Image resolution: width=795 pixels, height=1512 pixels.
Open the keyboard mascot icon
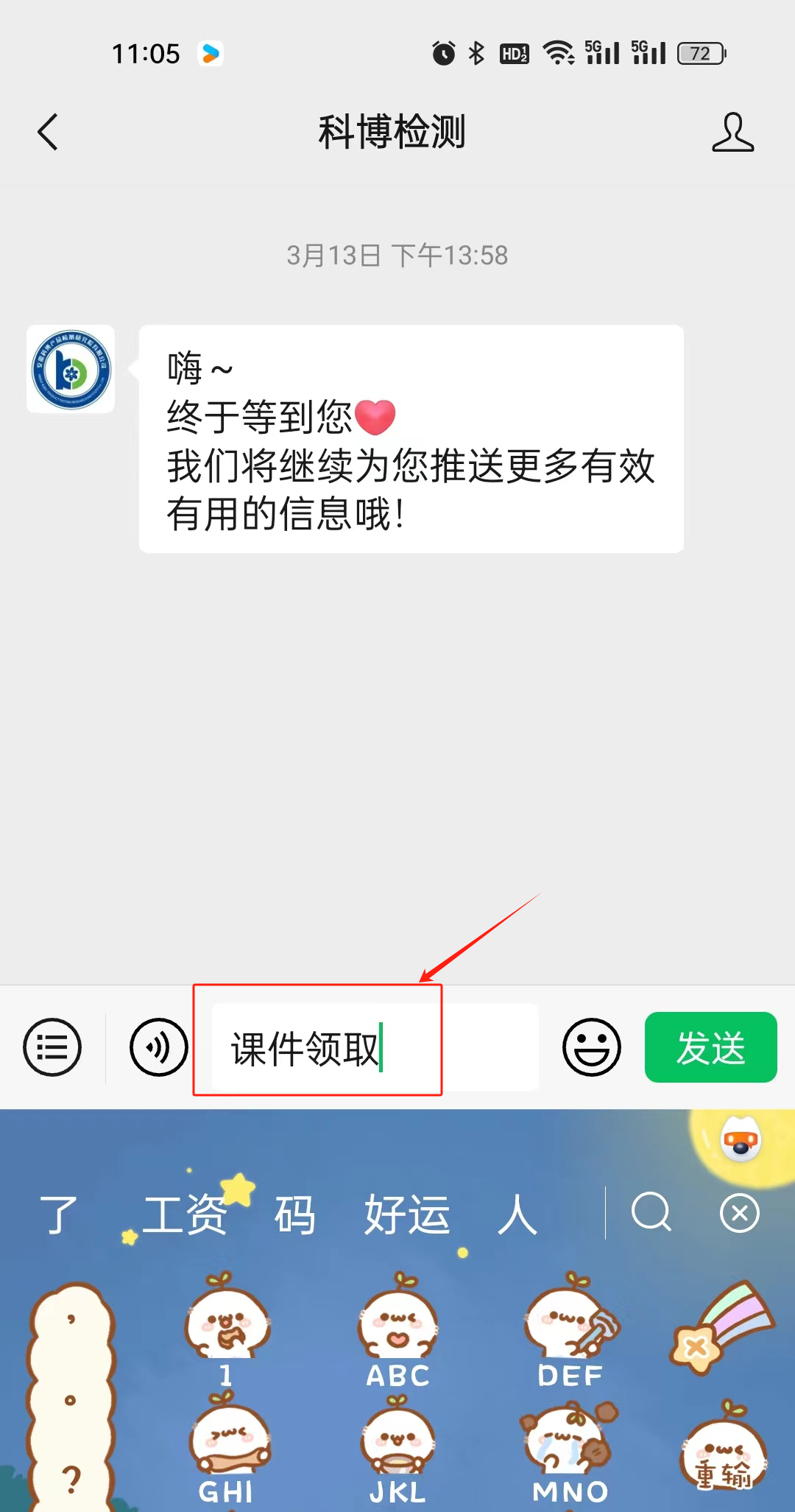[741, 1139]
